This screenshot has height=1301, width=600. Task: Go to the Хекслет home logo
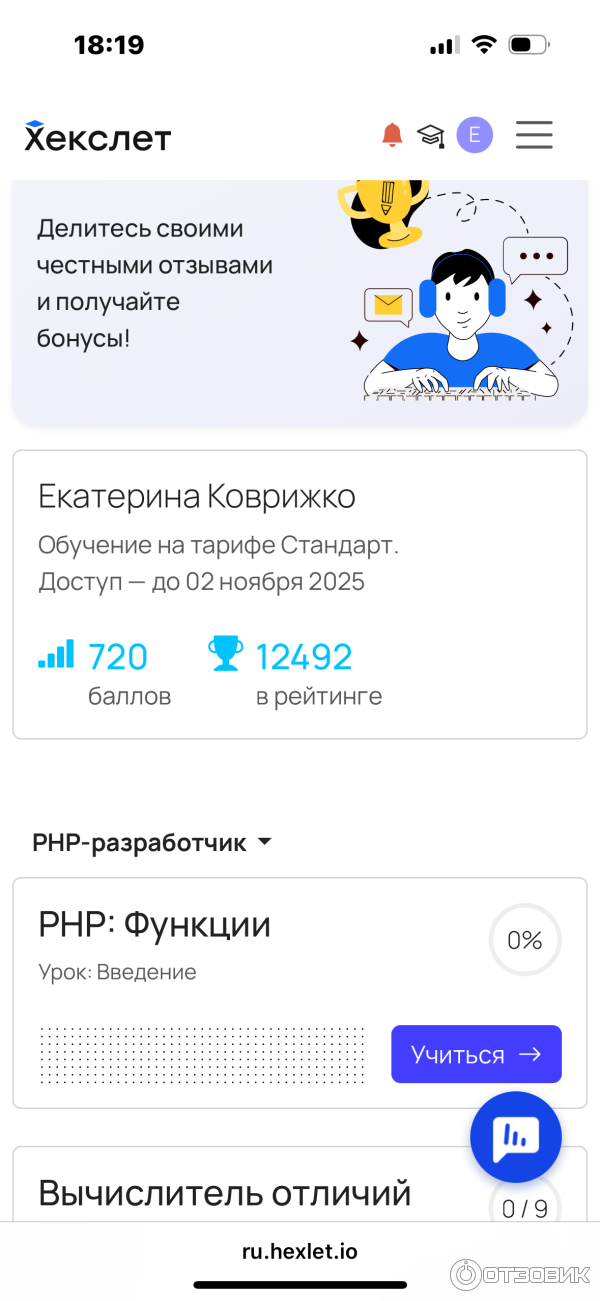coord(98,137)
